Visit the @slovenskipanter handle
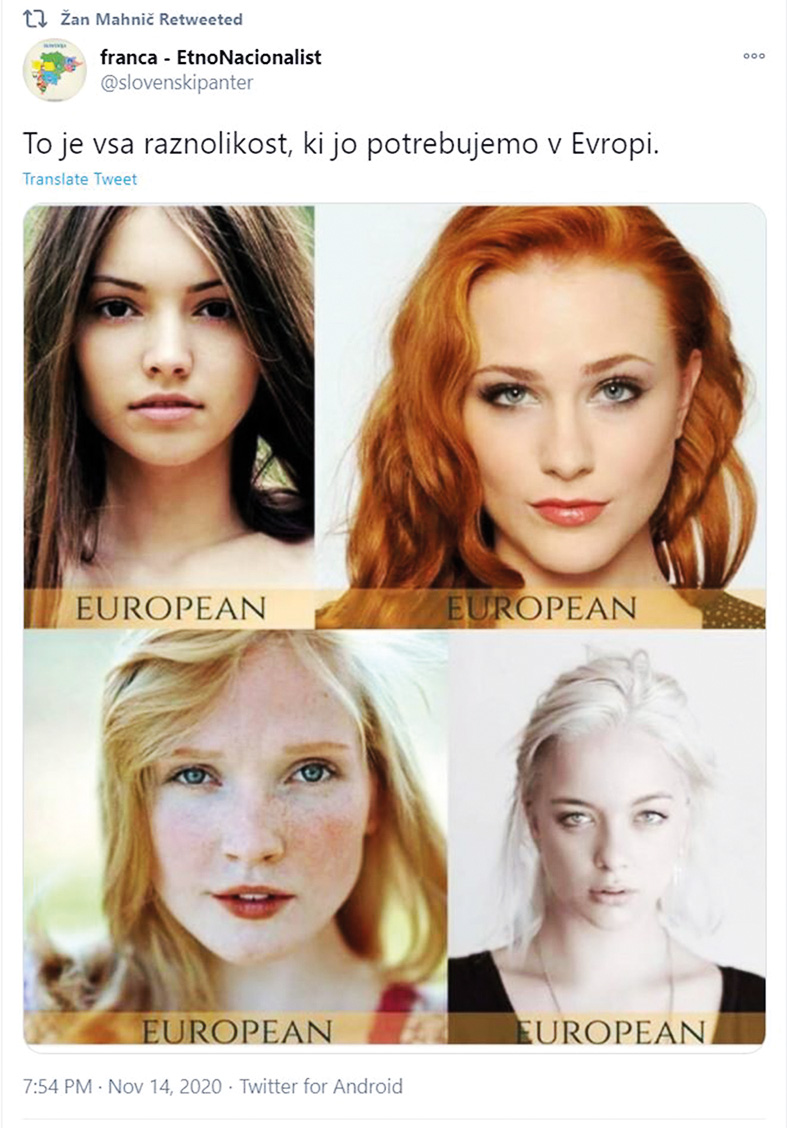This screenshot has width=787, height=1128. point(175,83)
